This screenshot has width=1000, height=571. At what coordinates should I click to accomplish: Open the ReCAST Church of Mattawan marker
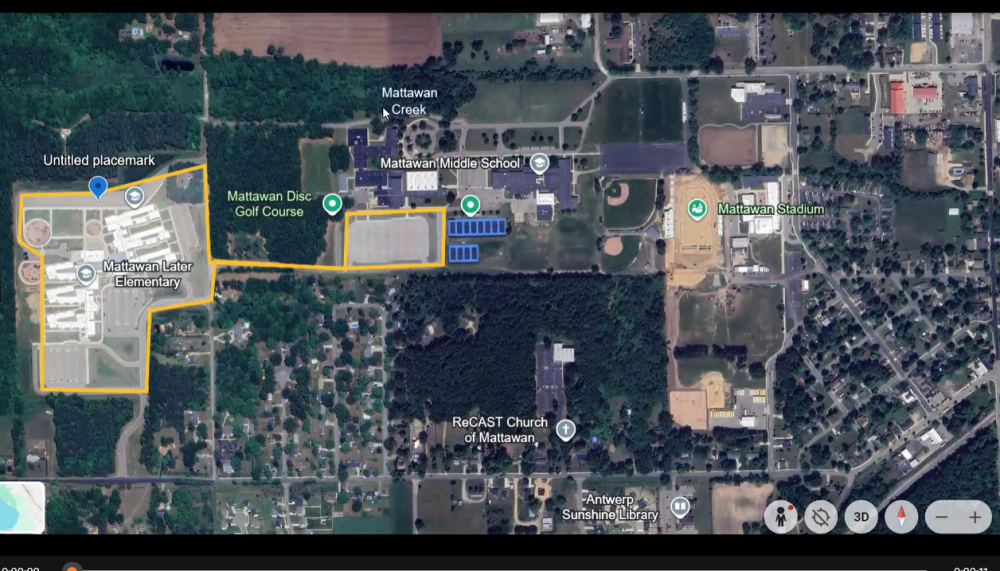click(565, 430)
